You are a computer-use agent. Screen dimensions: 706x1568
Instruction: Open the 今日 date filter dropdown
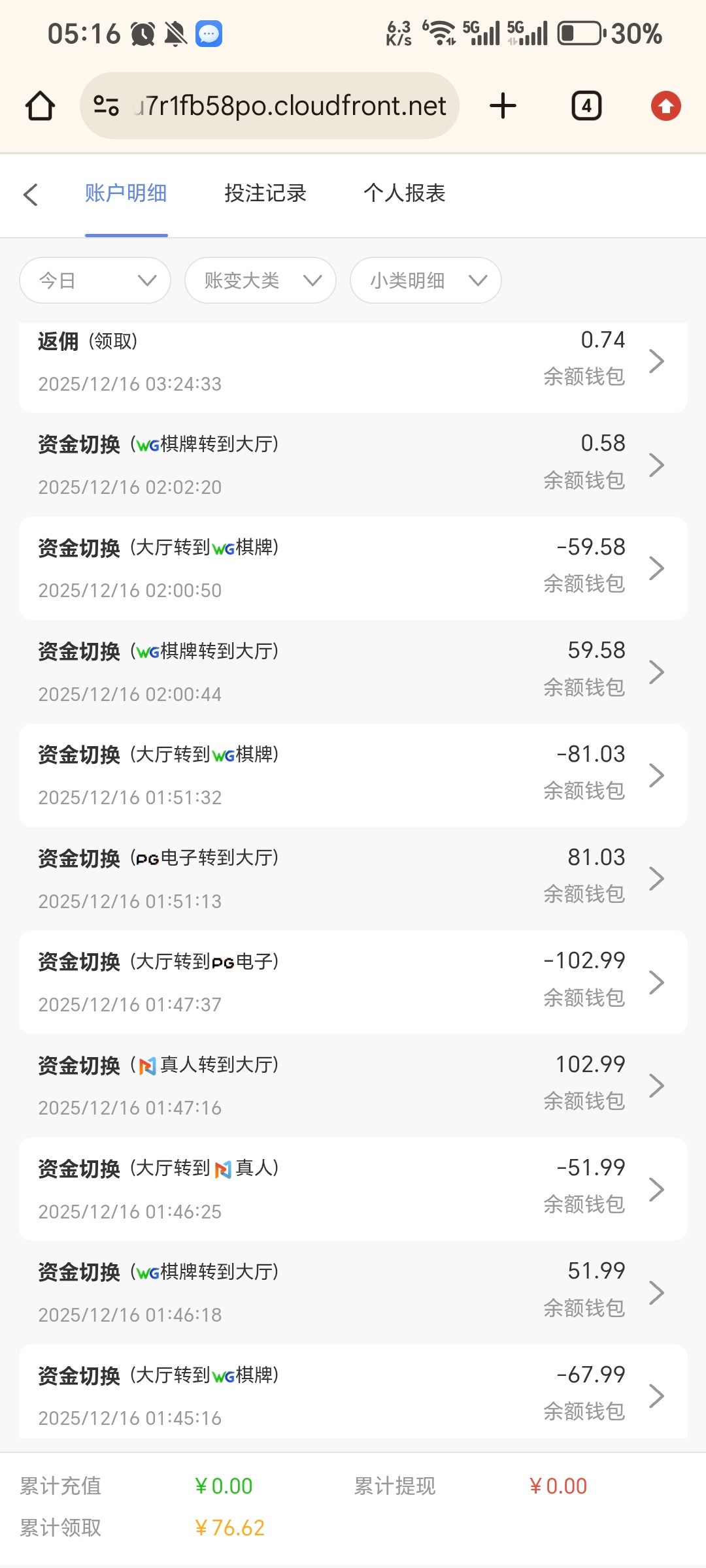[x=94, y=280]
